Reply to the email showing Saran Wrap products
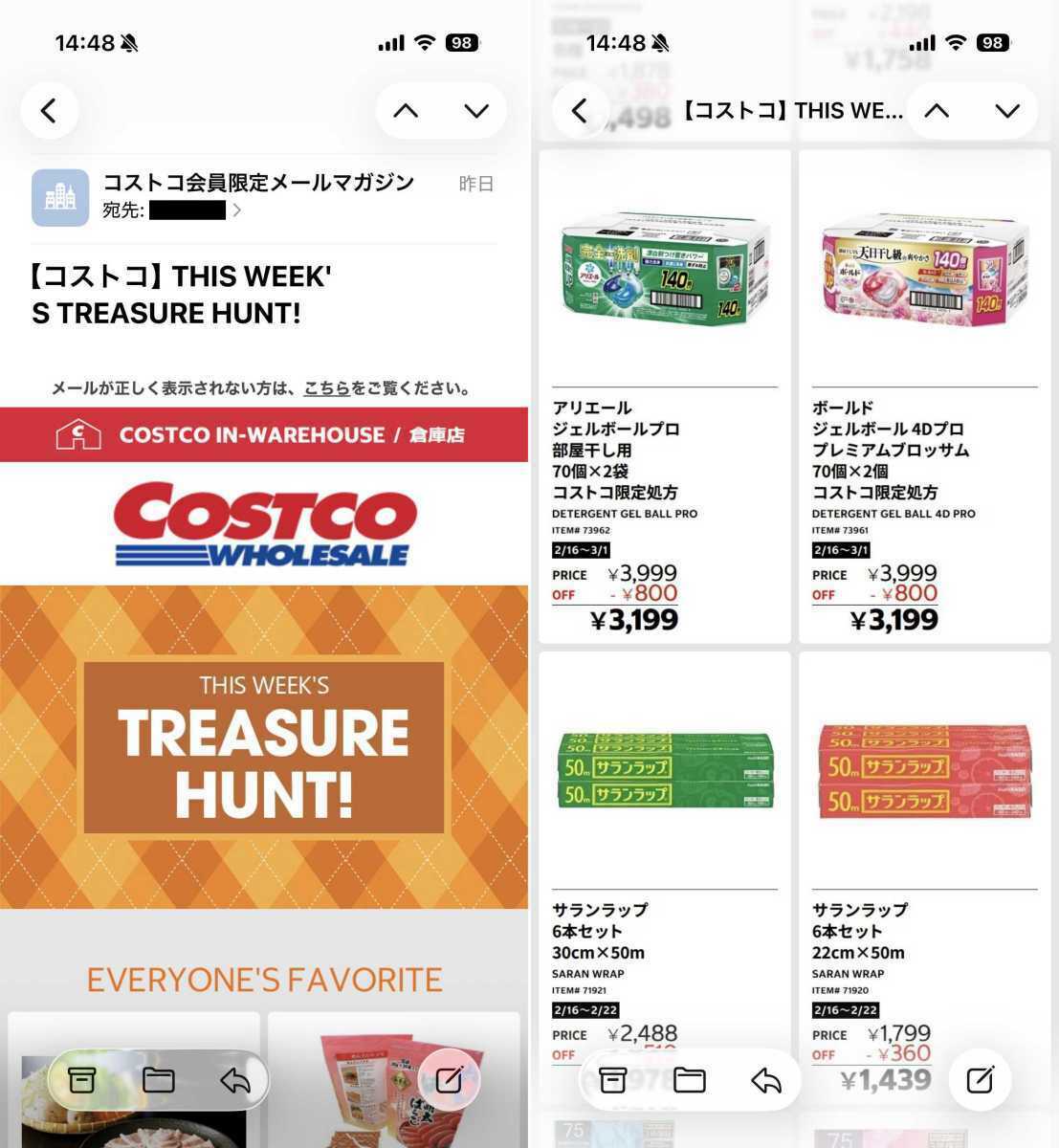The image size is (1059, 1148). coord(765,1080)
